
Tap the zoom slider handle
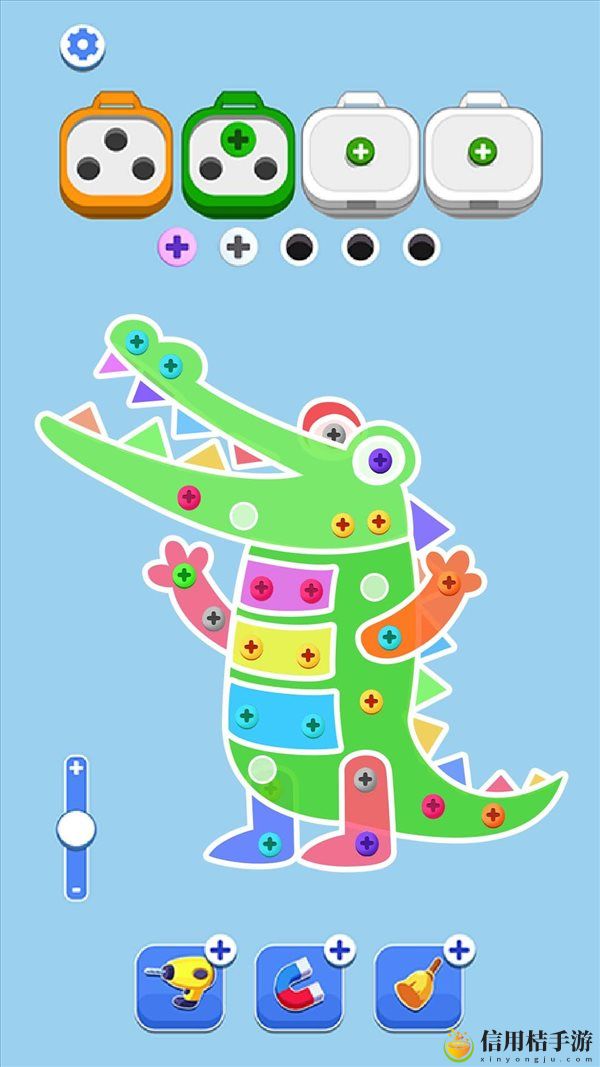pos(76,829)
